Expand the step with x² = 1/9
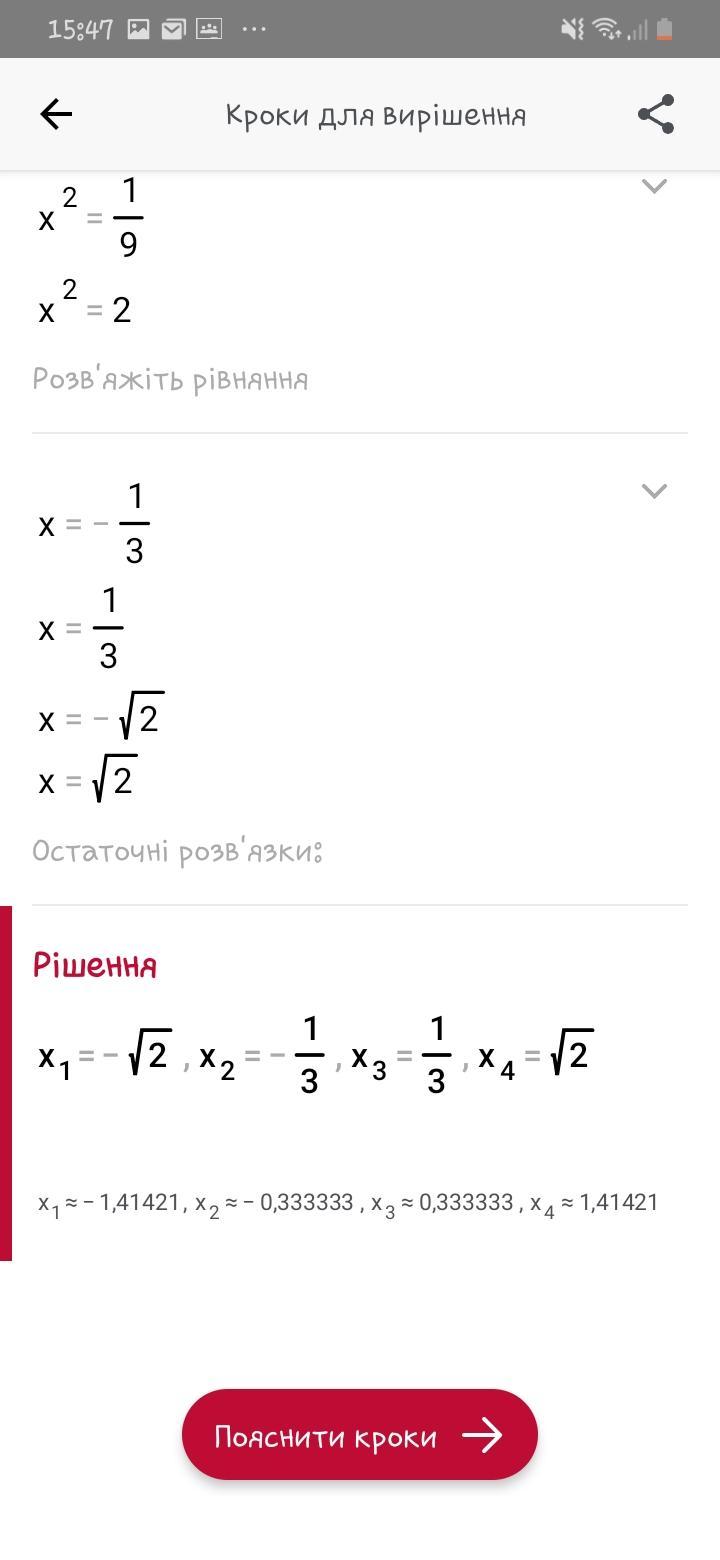 [x=653, y=186]
